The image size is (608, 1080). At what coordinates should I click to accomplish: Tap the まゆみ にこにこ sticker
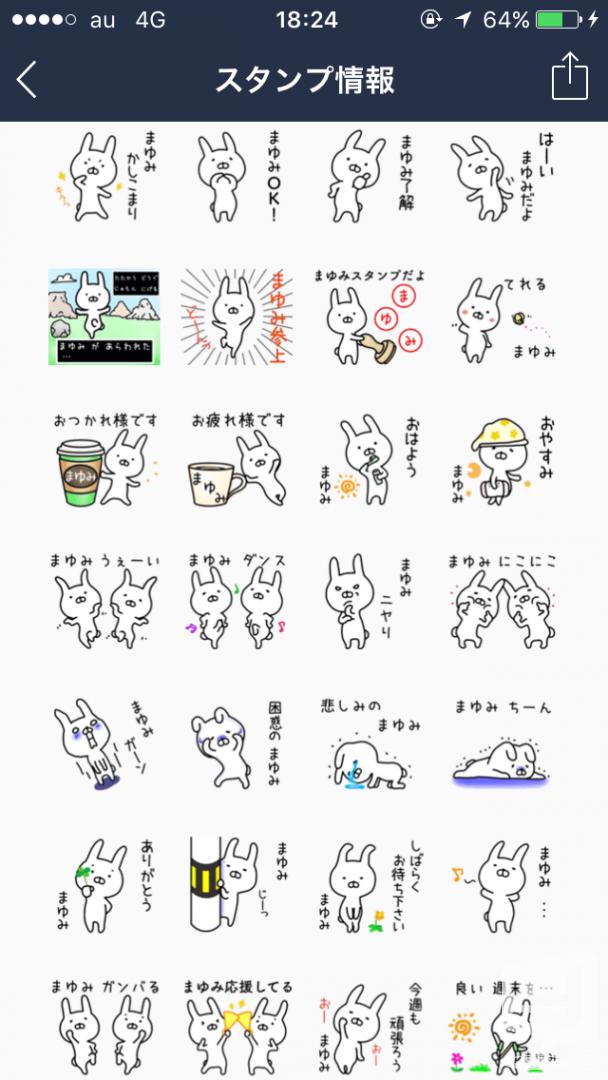pyautogui.click(x=502, y=601)
